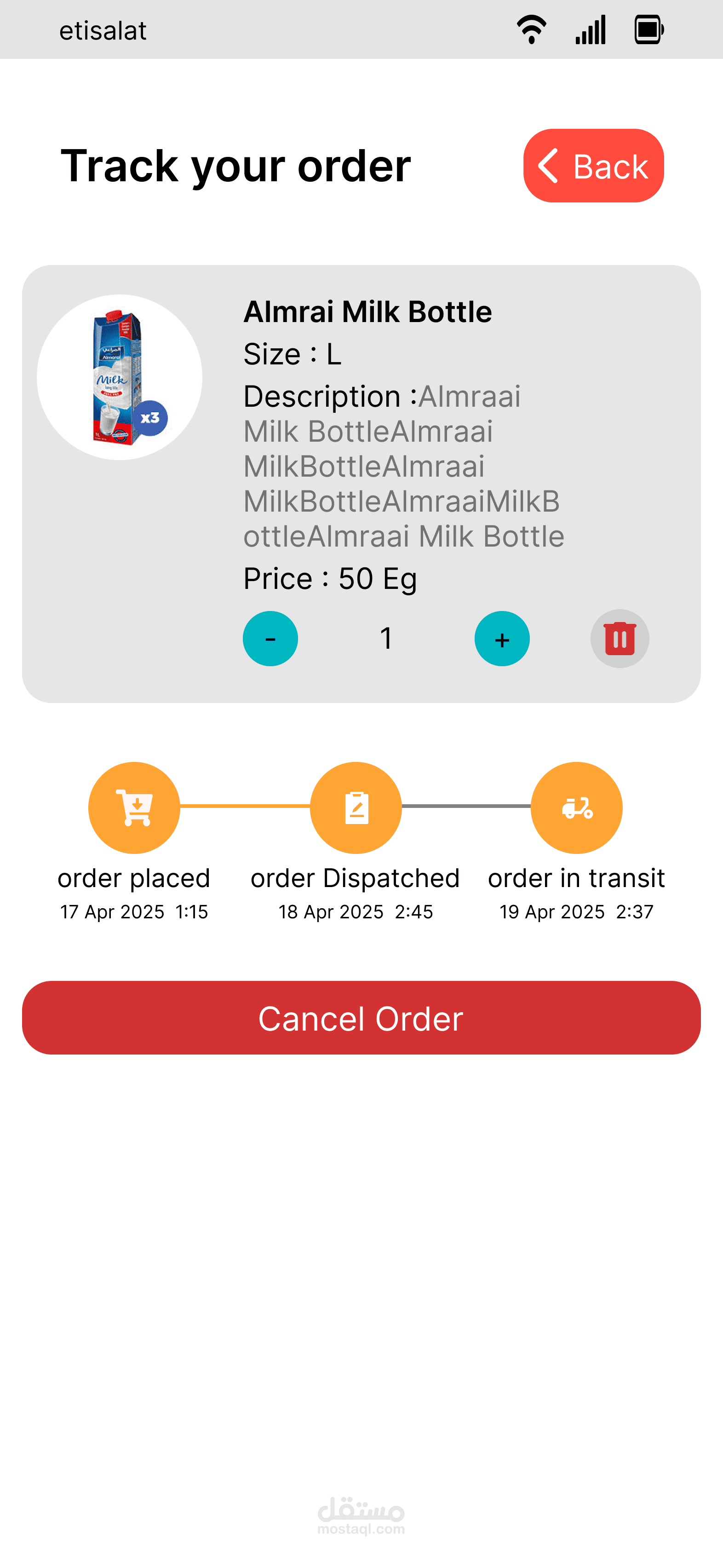Tap the Cancel Order button

click(361, 1018)
